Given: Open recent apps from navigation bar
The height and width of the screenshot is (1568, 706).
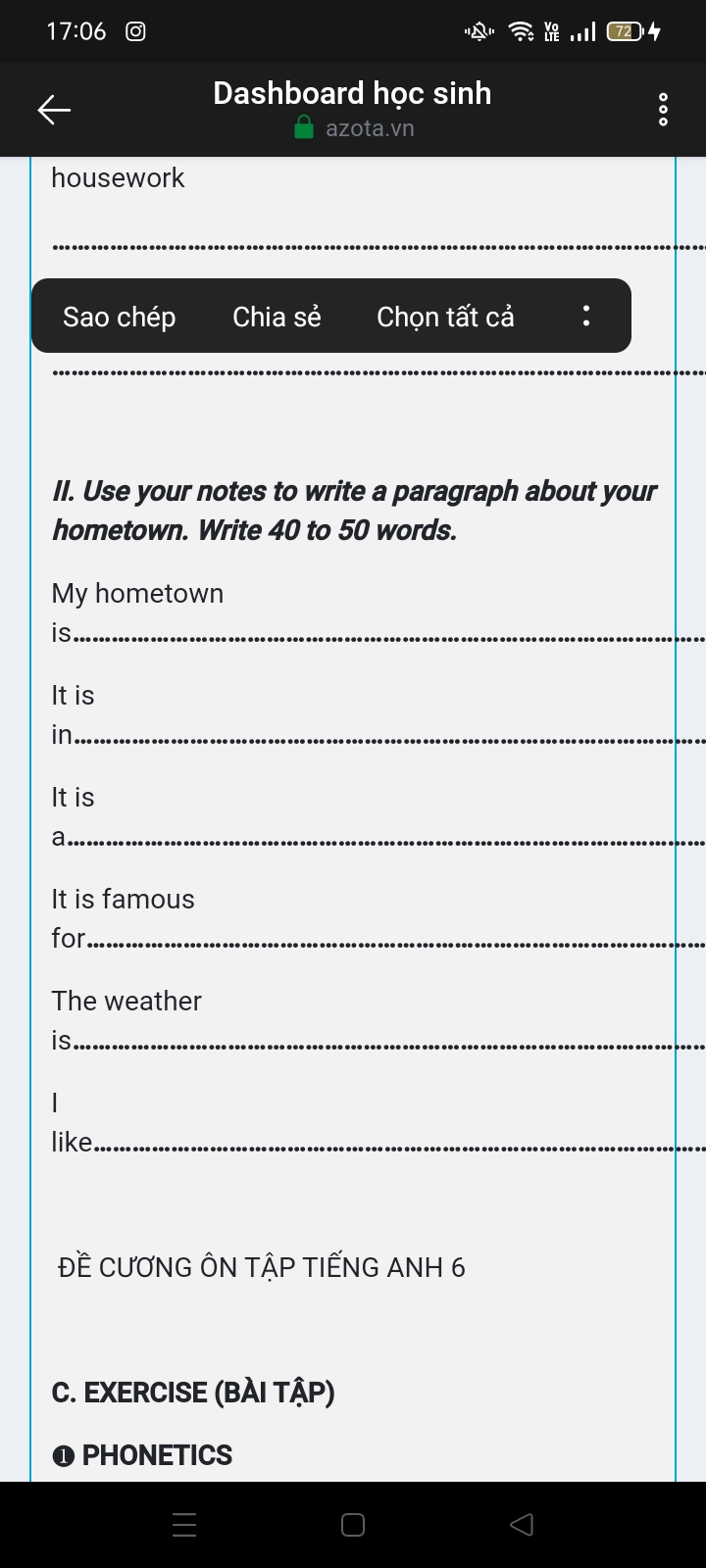Looking at the screenshot, I should click(184, 1524).
